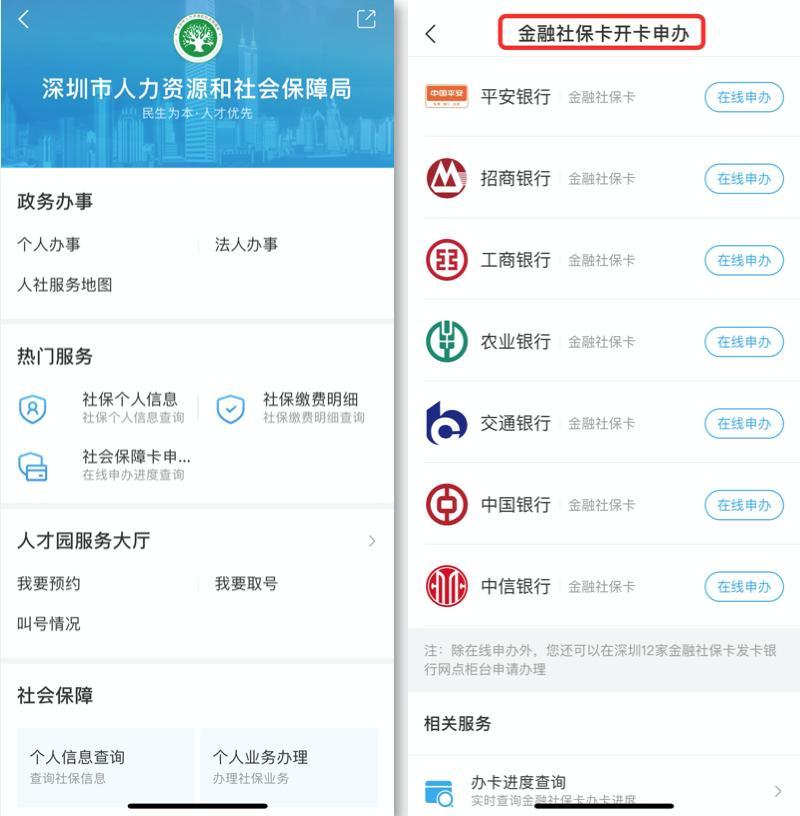Choose 在线申办 for 中国银行

[744, 505]
